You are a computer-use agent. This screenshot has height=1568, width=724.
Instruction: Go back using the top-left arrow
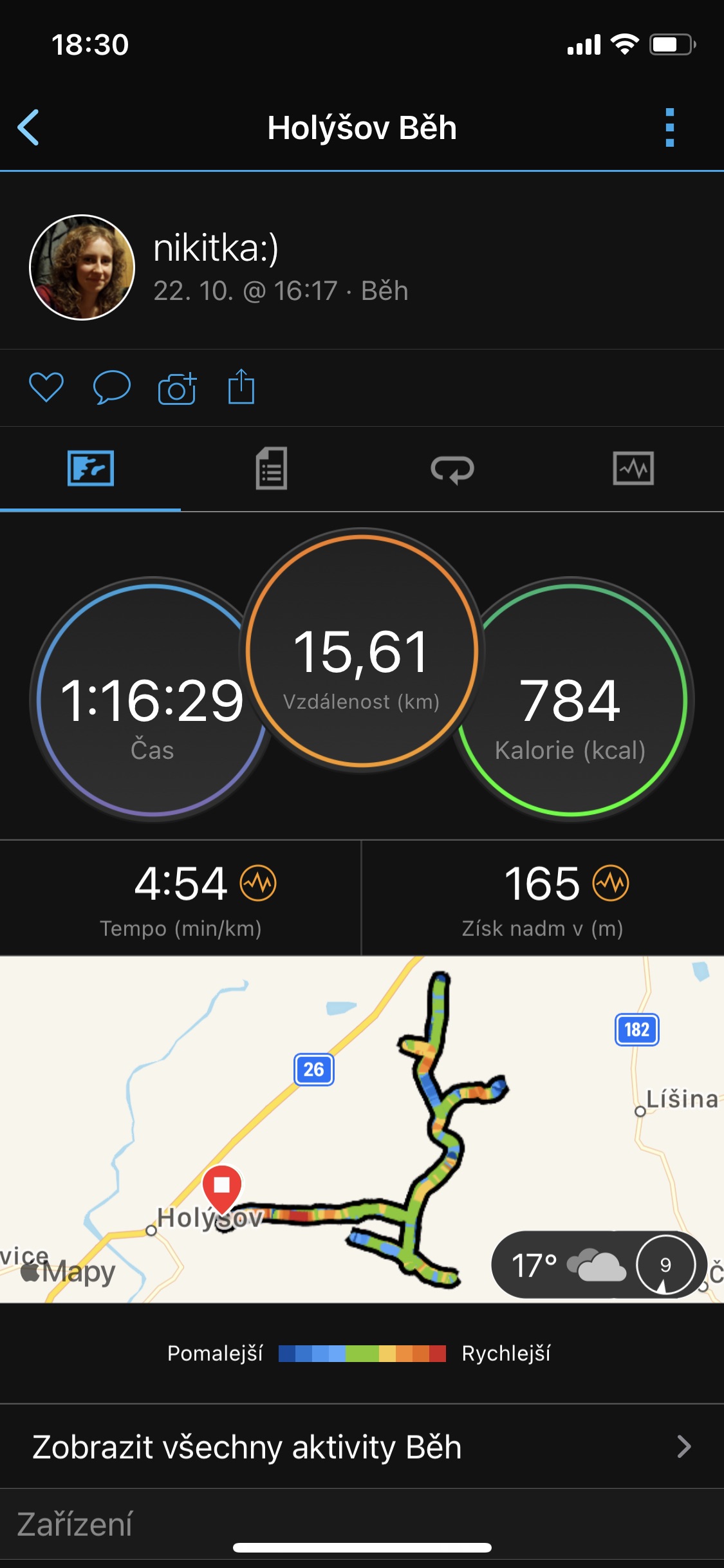[x=28, y=127]
